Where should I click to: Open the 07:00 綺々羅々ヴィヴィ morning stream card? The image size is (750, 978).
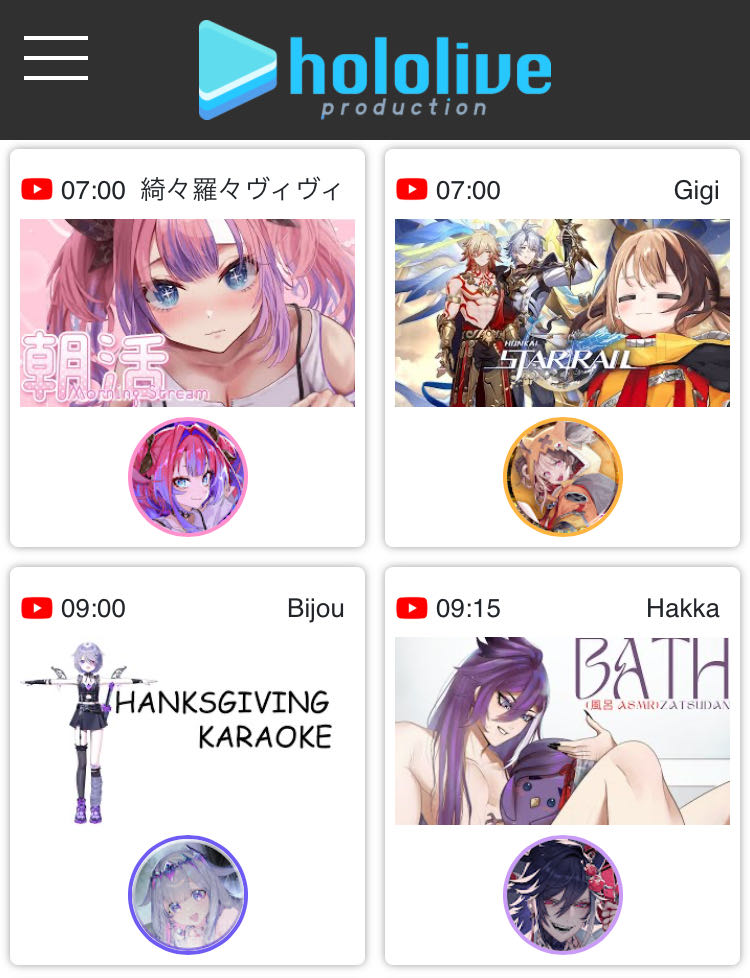187,313
